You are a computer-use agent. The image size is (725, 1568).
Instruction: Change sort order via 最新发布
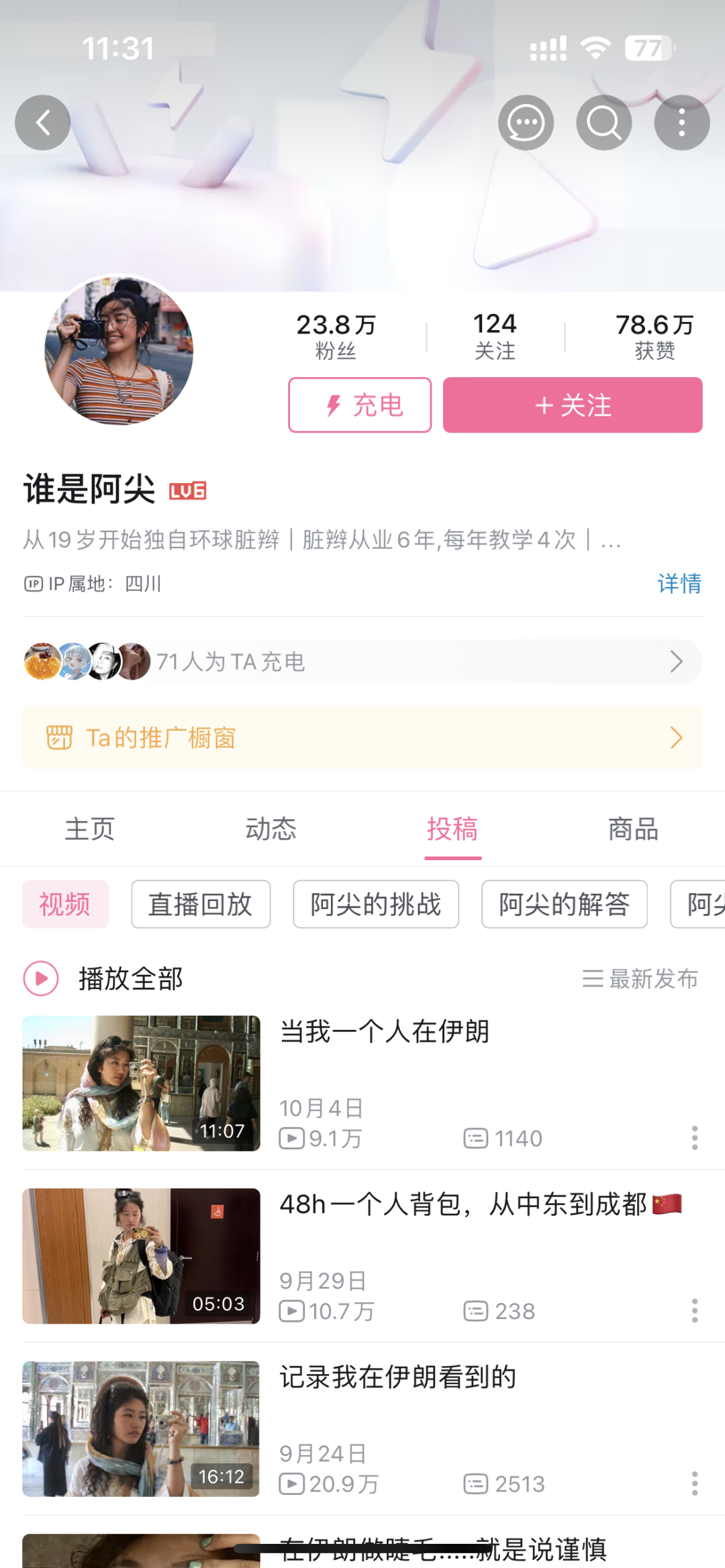640,979
